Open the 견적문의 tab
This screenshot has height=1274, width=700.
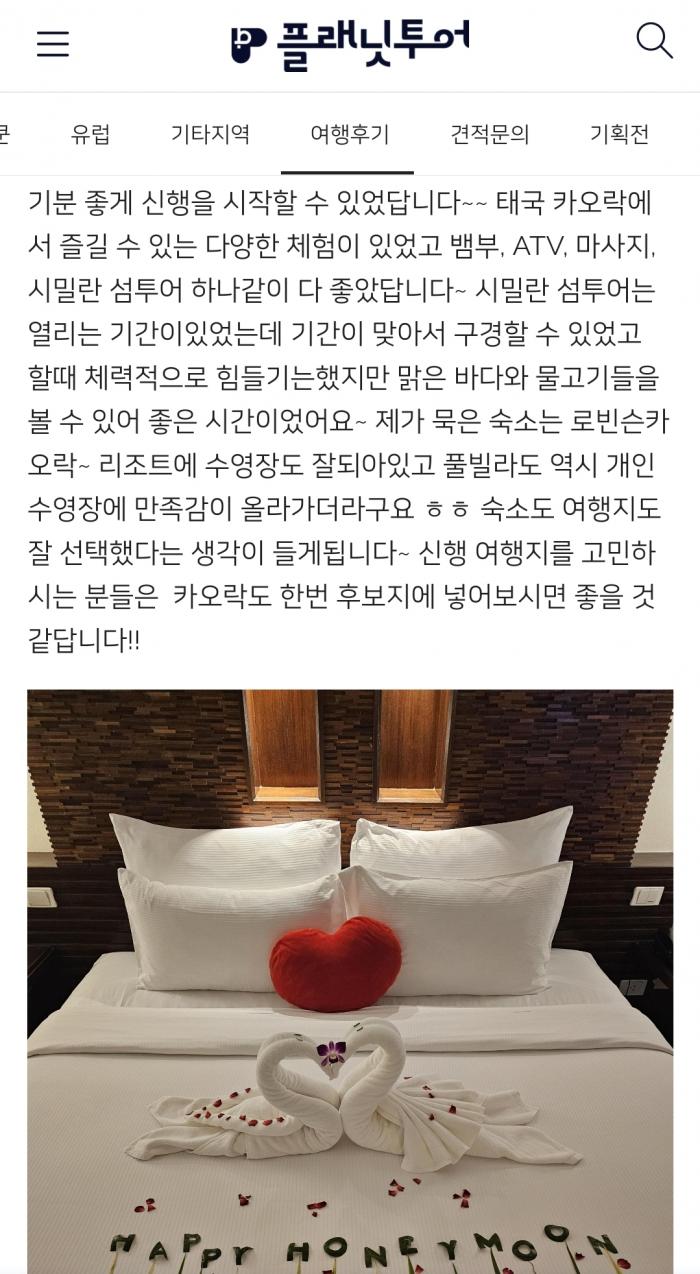[x=489, y=134]
